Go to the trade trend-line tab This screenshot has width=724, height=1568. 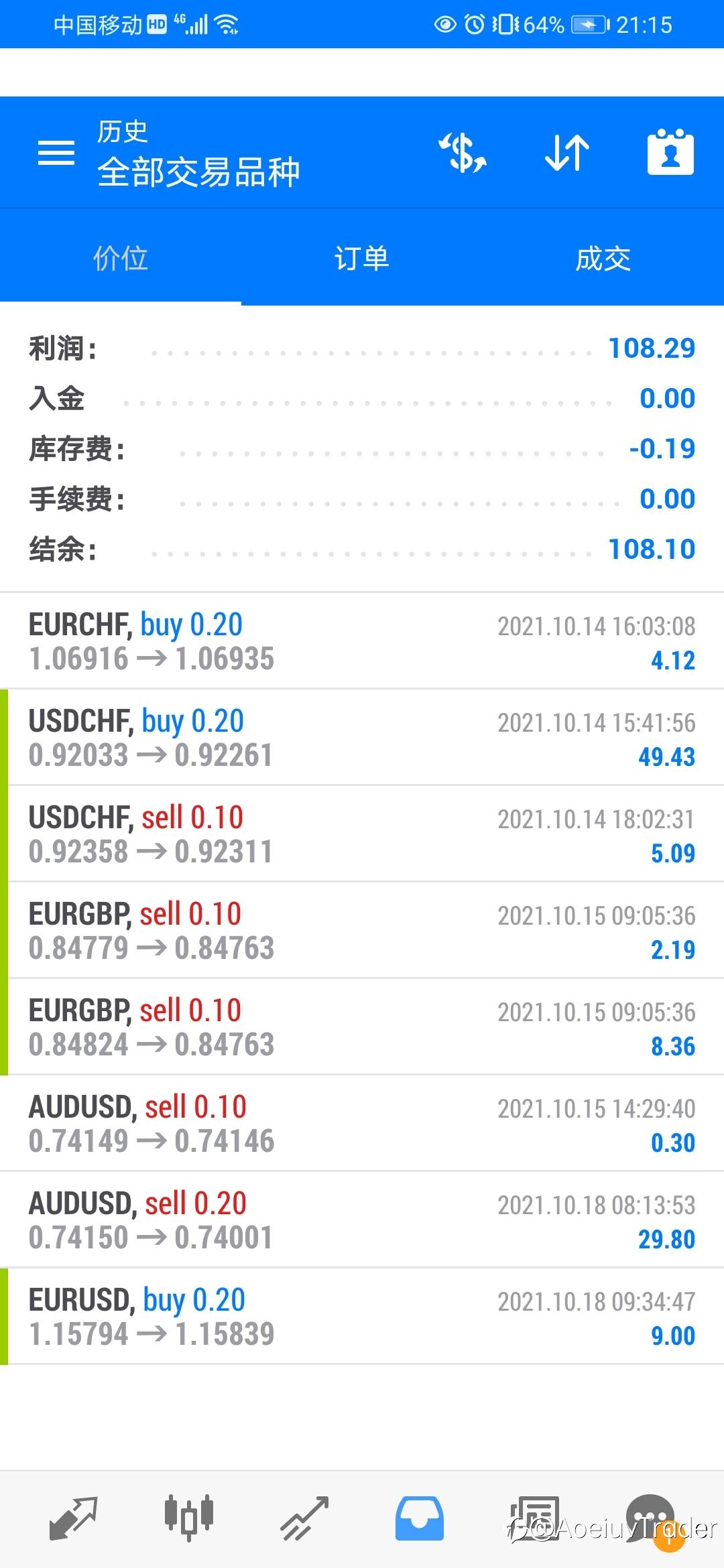304,1518
